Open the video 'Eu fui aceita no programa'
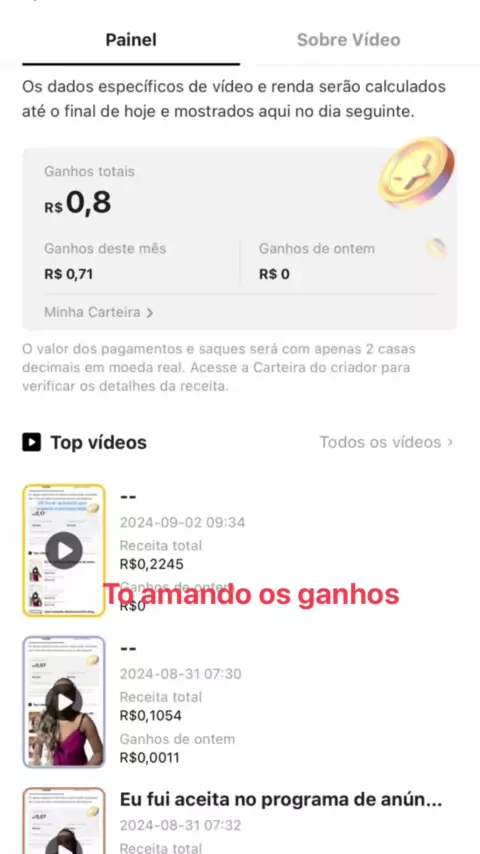480x854 pixels. (x=281, y=800)
